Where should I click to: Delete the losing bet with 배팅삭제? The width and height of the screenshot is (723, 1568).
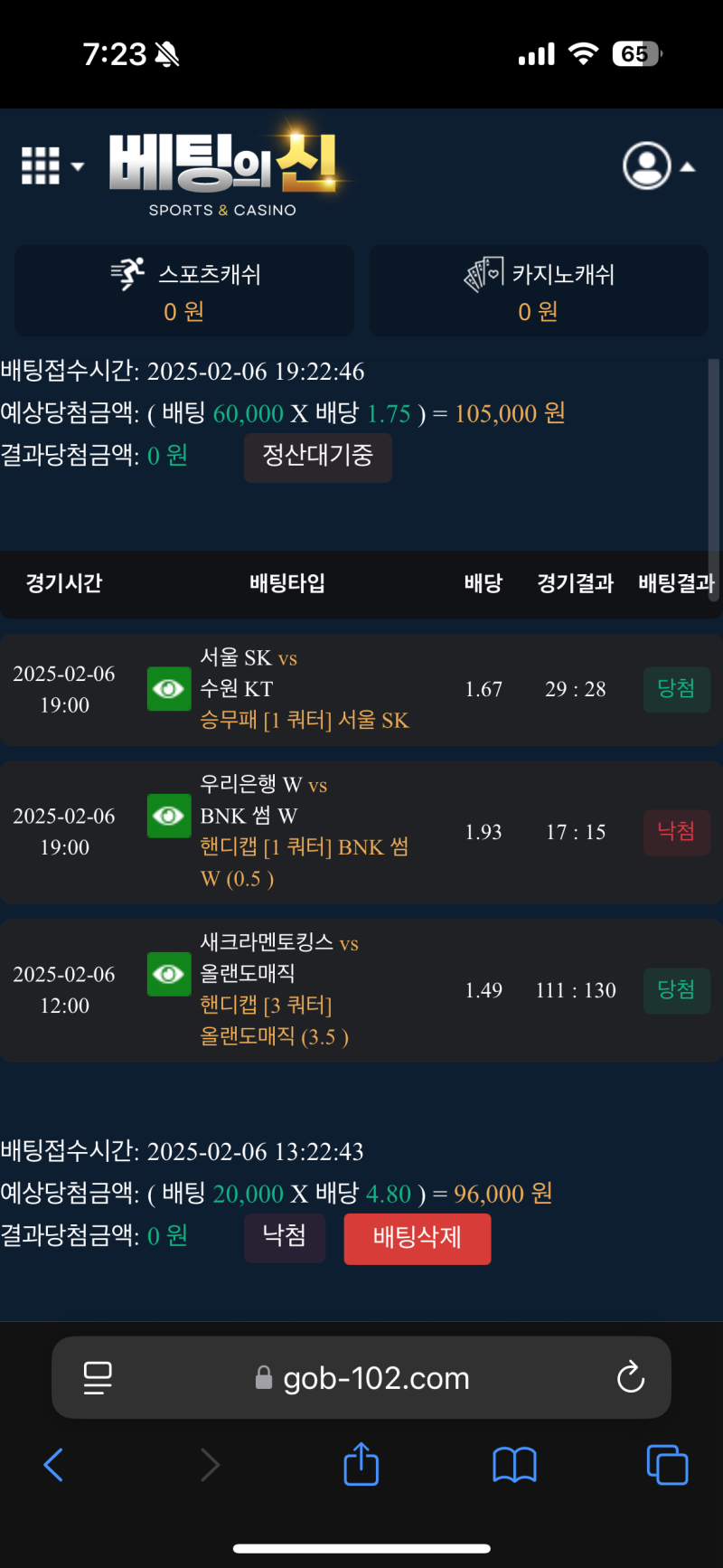click(x=417, y=1237)
